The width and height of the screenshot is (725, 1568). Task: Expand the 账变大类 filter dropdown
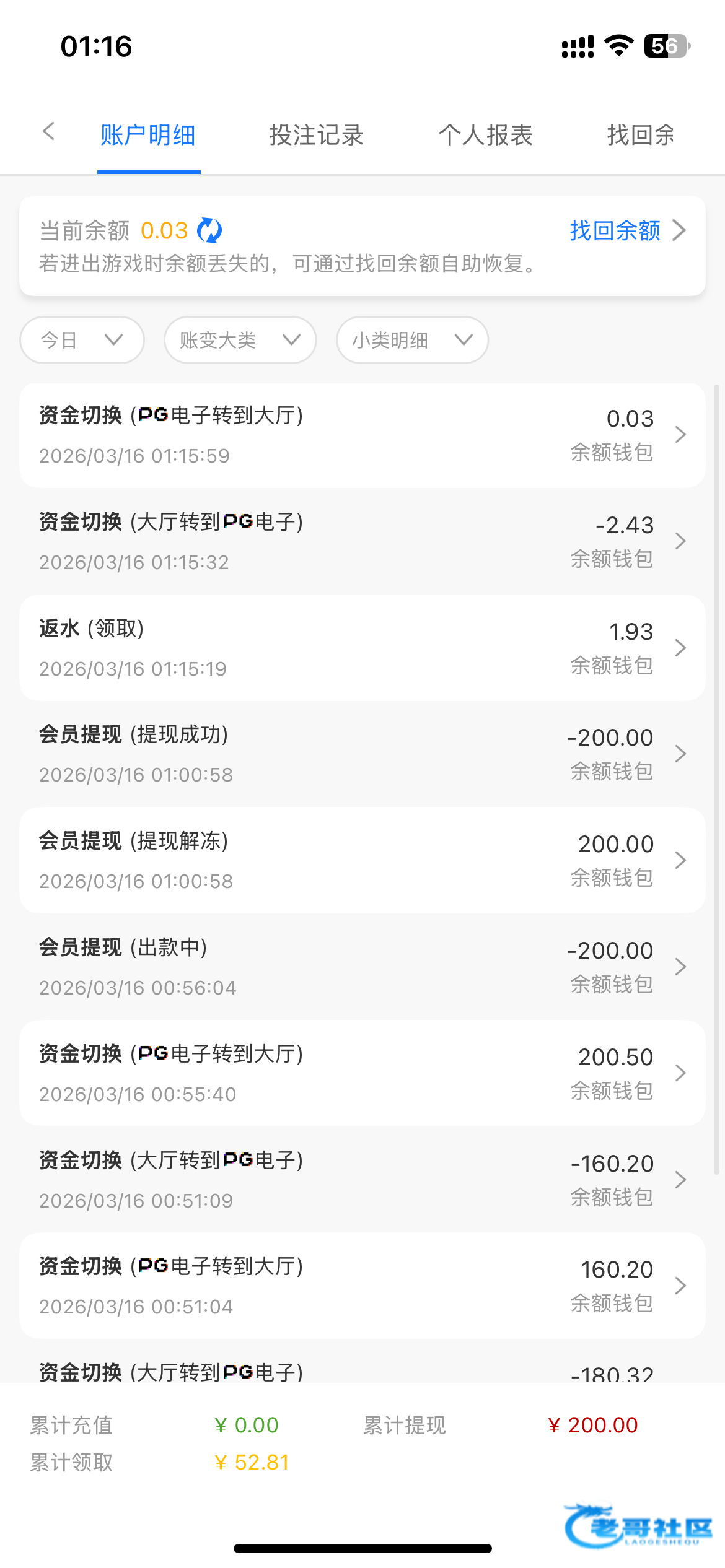[x=240, y=340]
